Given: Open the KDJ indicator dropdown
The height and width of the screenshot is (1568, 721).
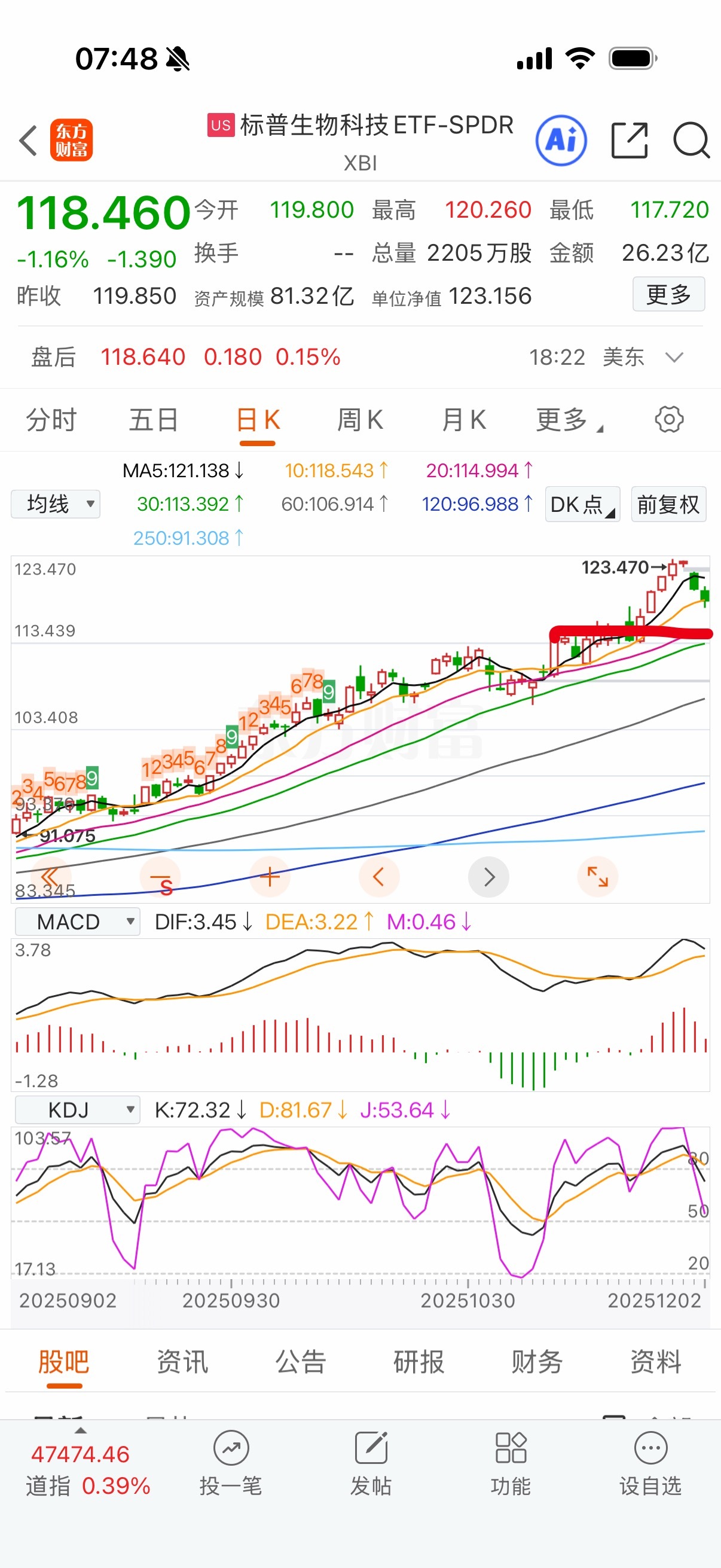Looking at the screenshot, I should (x=77, y=1109).
